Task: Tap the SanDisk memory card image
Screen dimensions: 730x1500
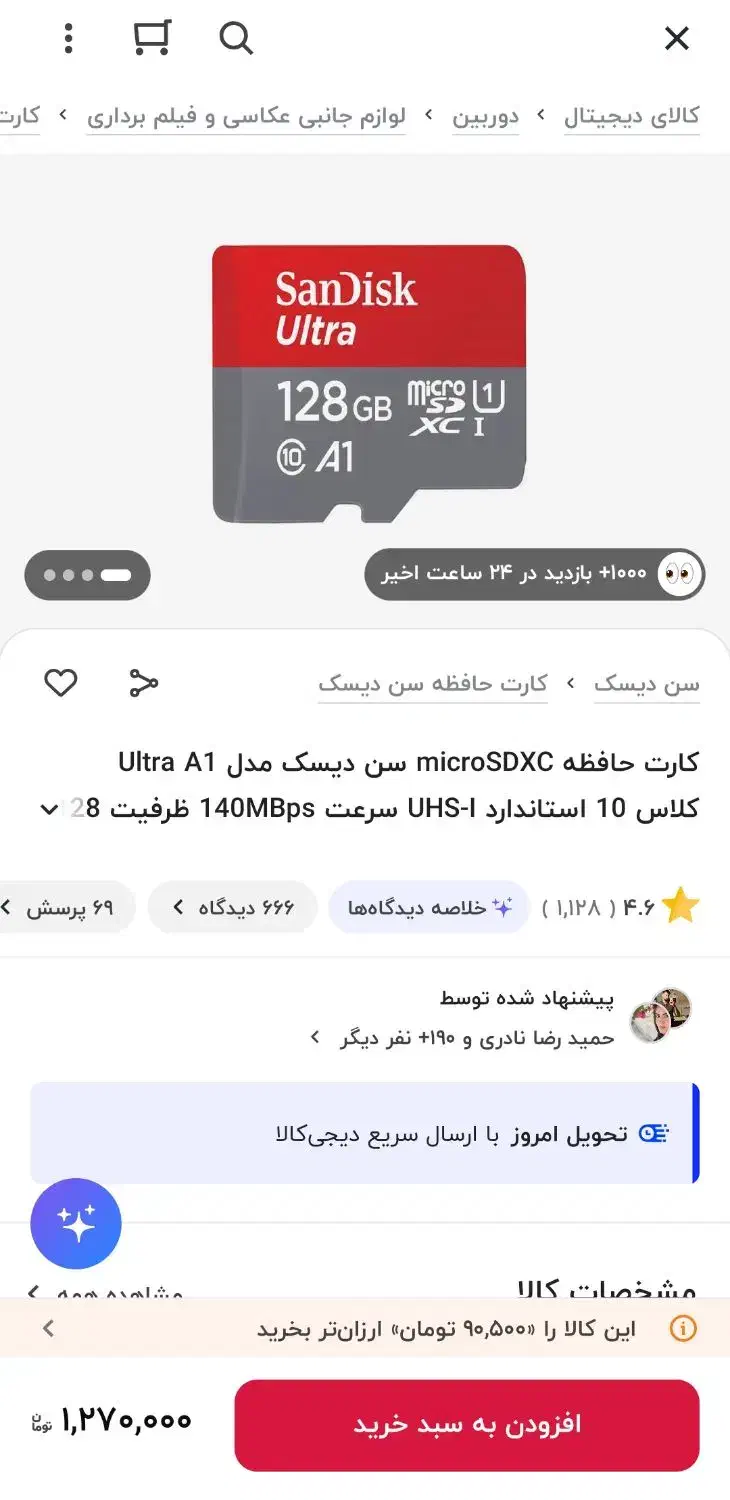Action: [x=368, y=383]
